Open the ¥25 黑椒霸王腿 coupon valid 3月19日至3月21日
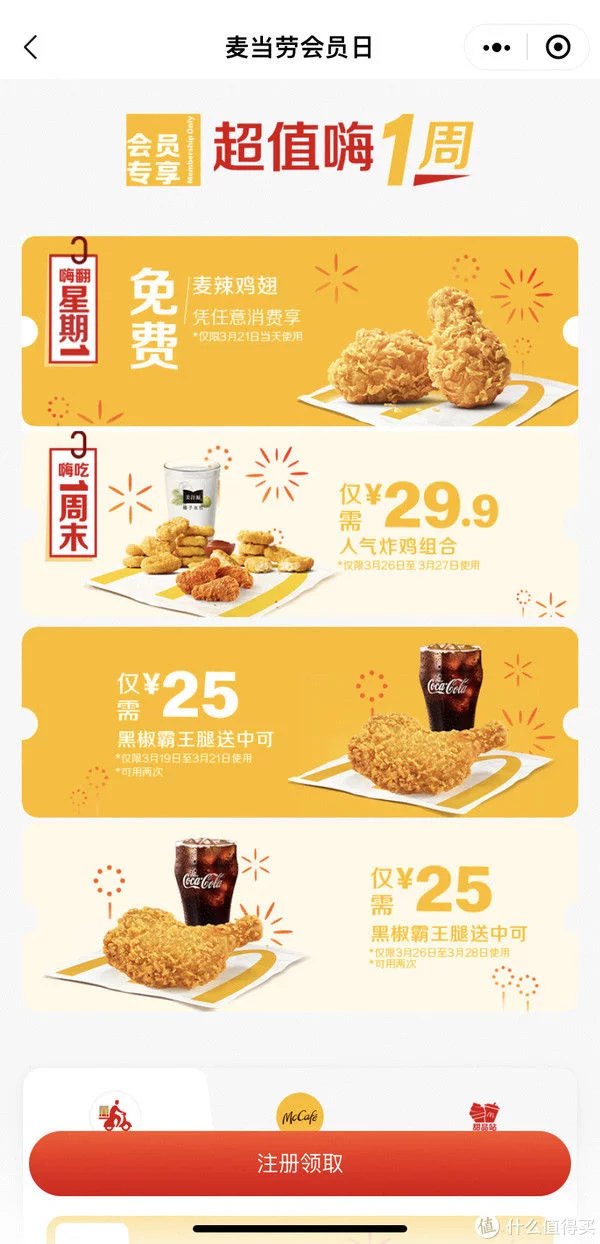Screen dimensions: 600x1244 coord(300,721)
